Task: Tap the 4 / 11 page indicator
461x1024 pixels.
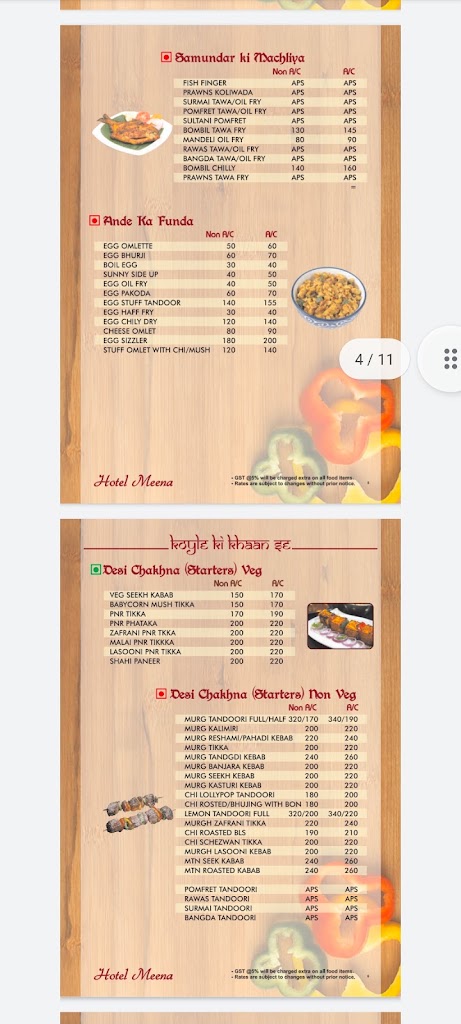Action: tap(374, 359)
